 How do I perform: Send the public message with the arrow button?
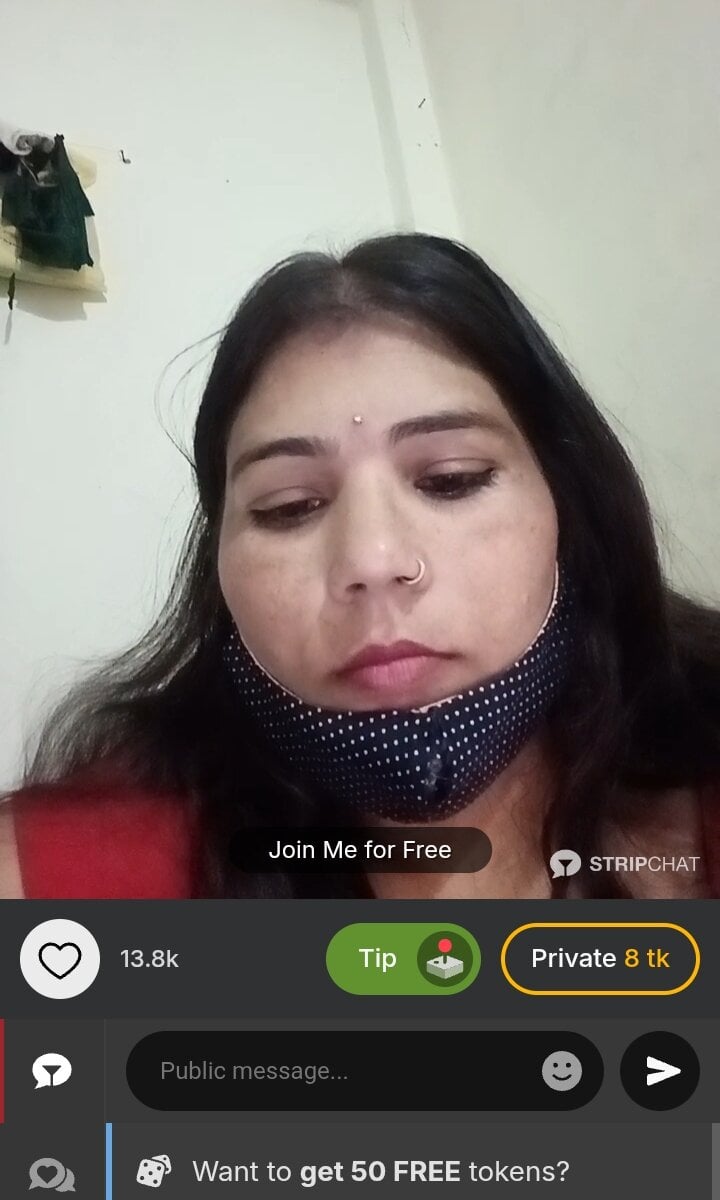pos(659,1071)
